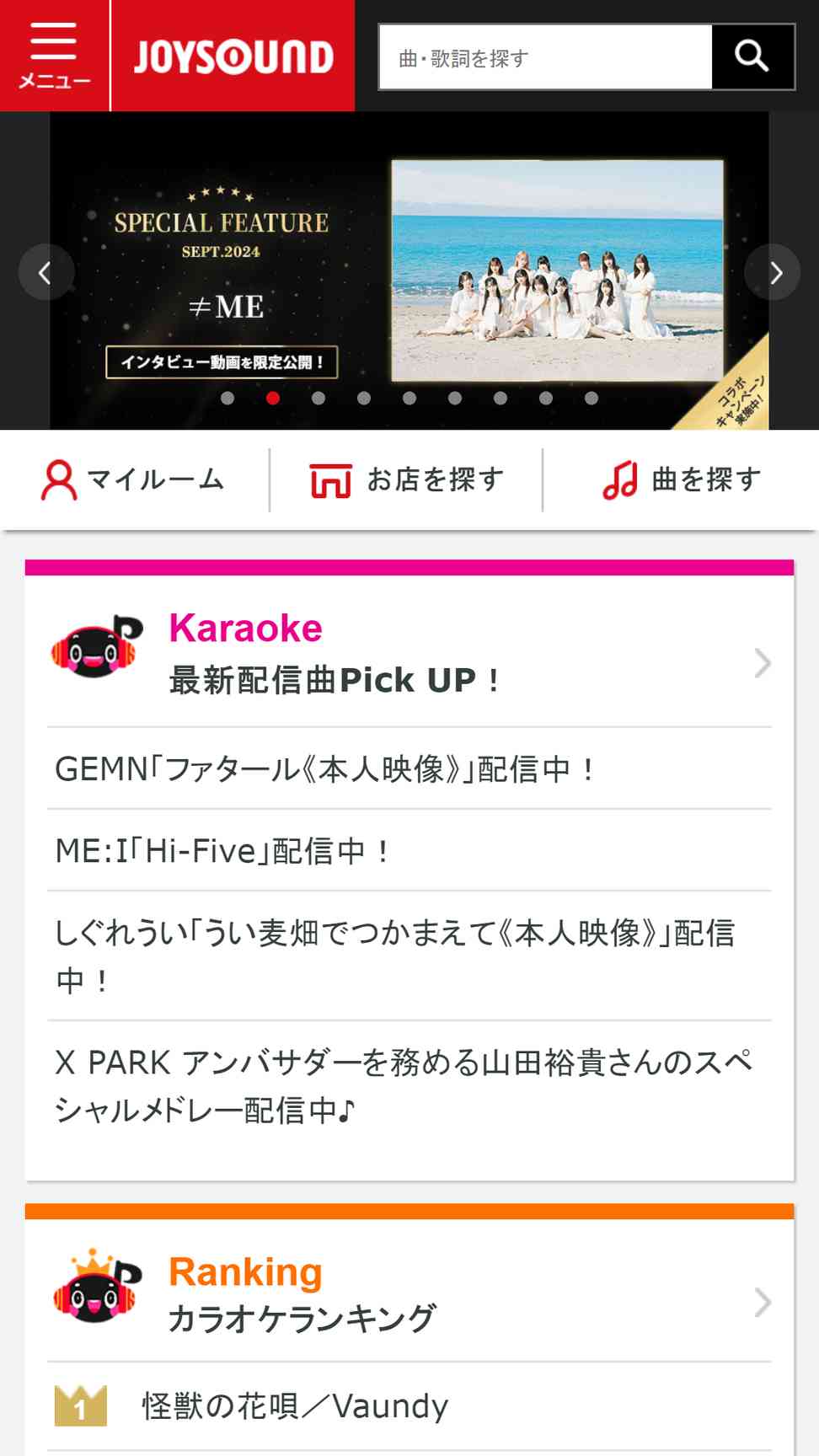This screenshot has width=819, height=1456.
Task: Jump to the third carousel page dot
Action: click(x=318, y=398)
